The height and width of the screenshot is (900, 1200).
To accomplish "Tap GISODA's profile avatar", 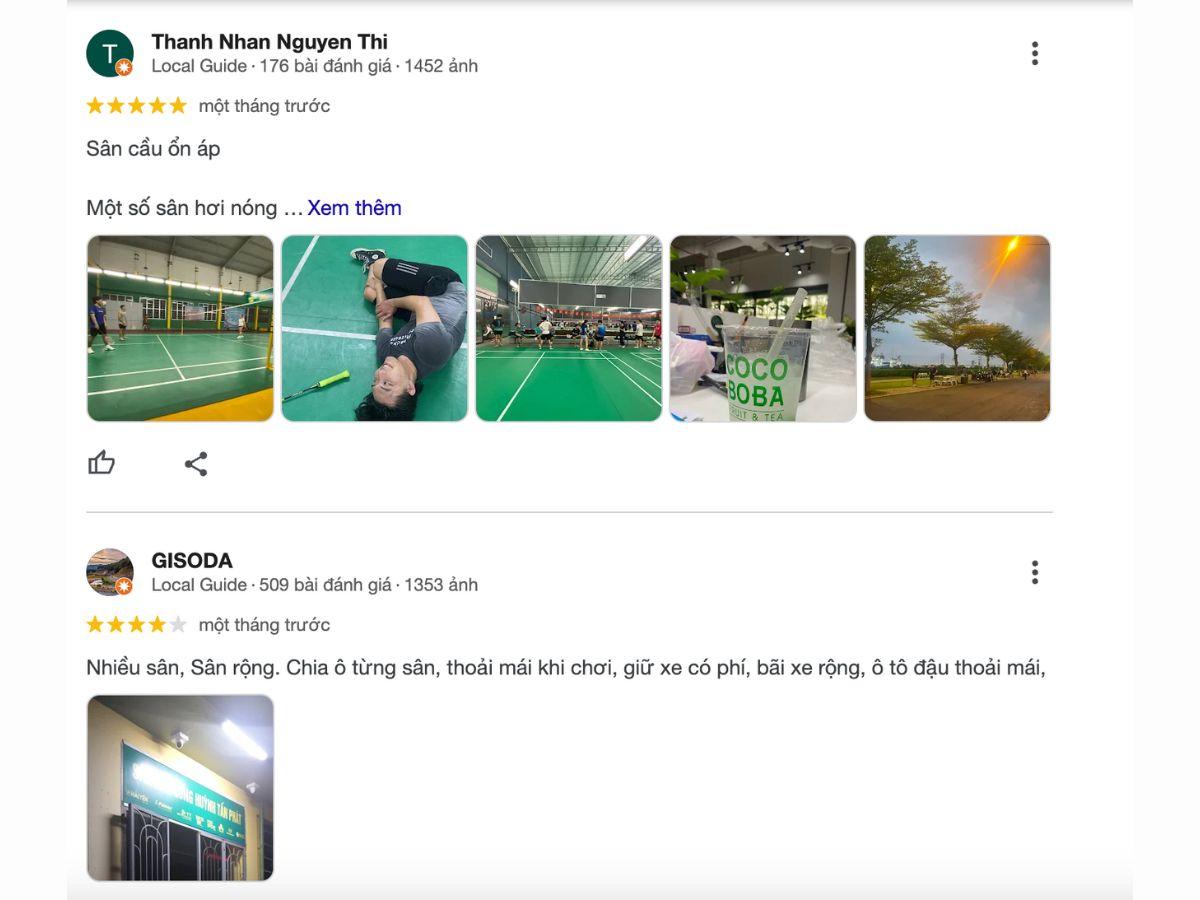I will [110, 572].
